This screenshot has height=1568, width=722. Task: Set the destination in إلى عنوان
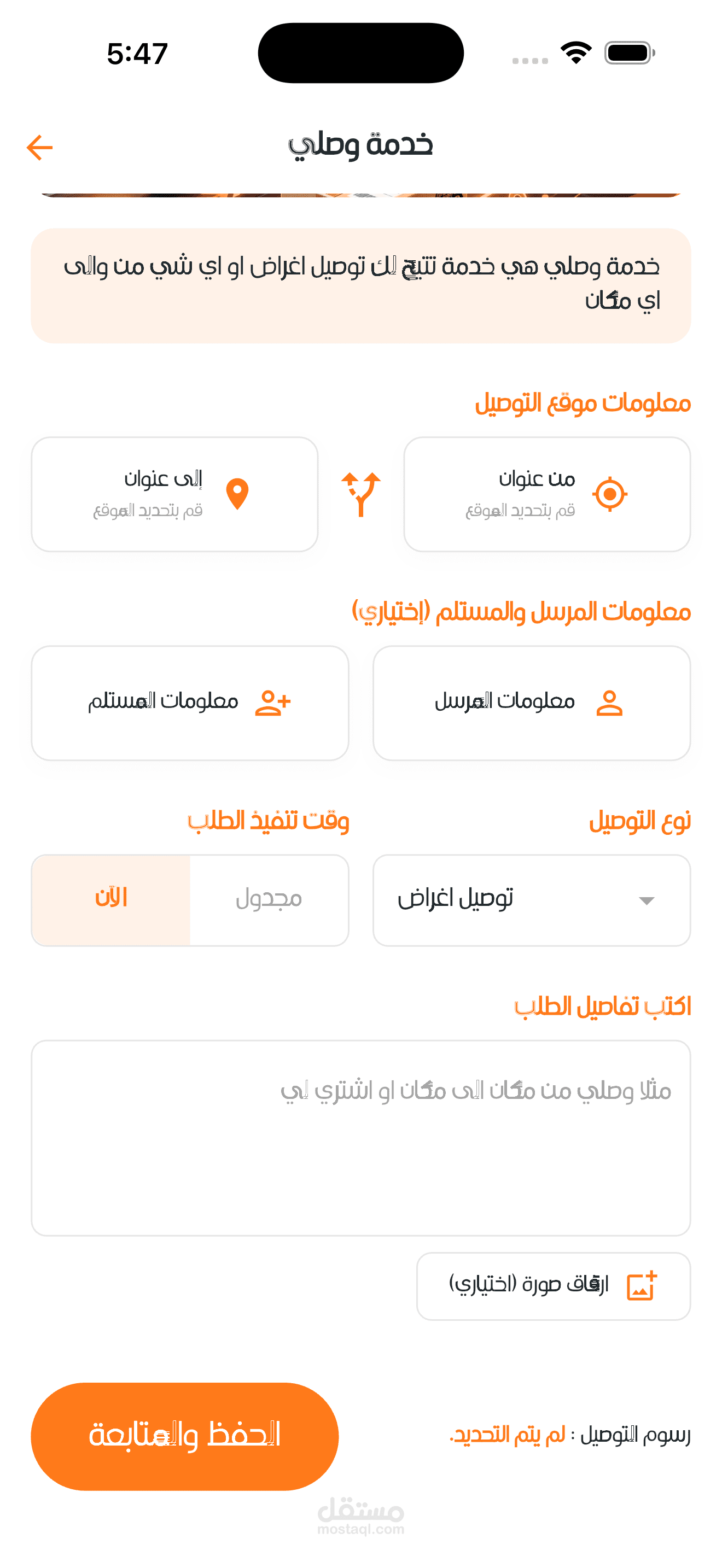pos(174,494)
